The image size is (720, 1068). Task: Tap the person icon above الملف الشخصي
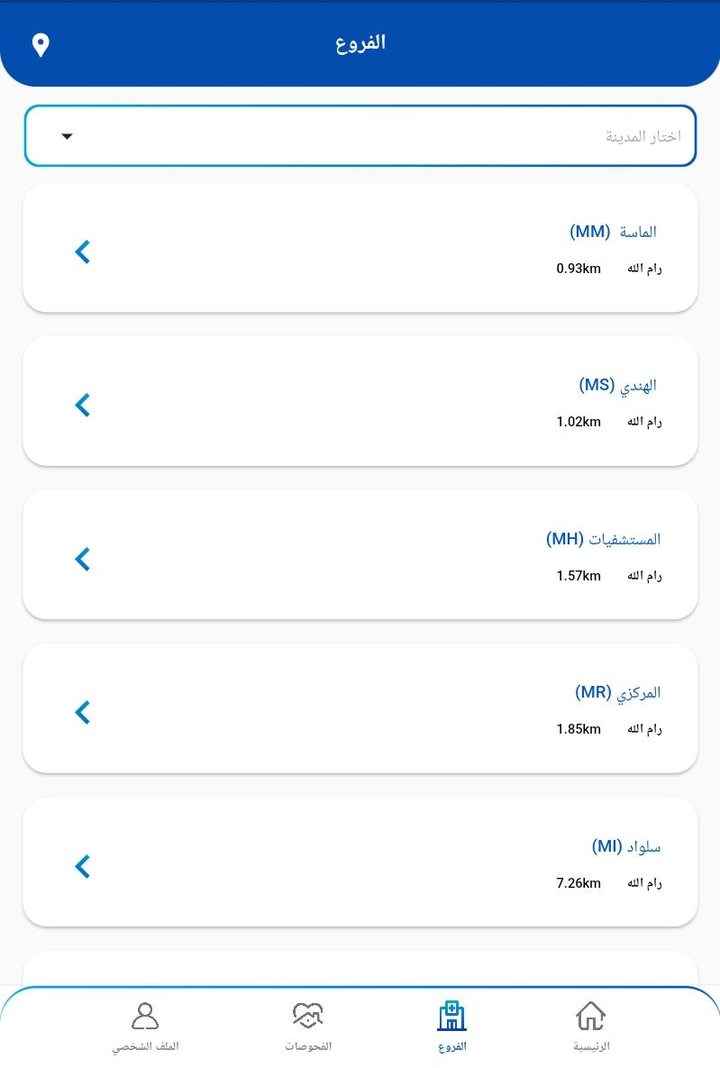(146, 1016)
